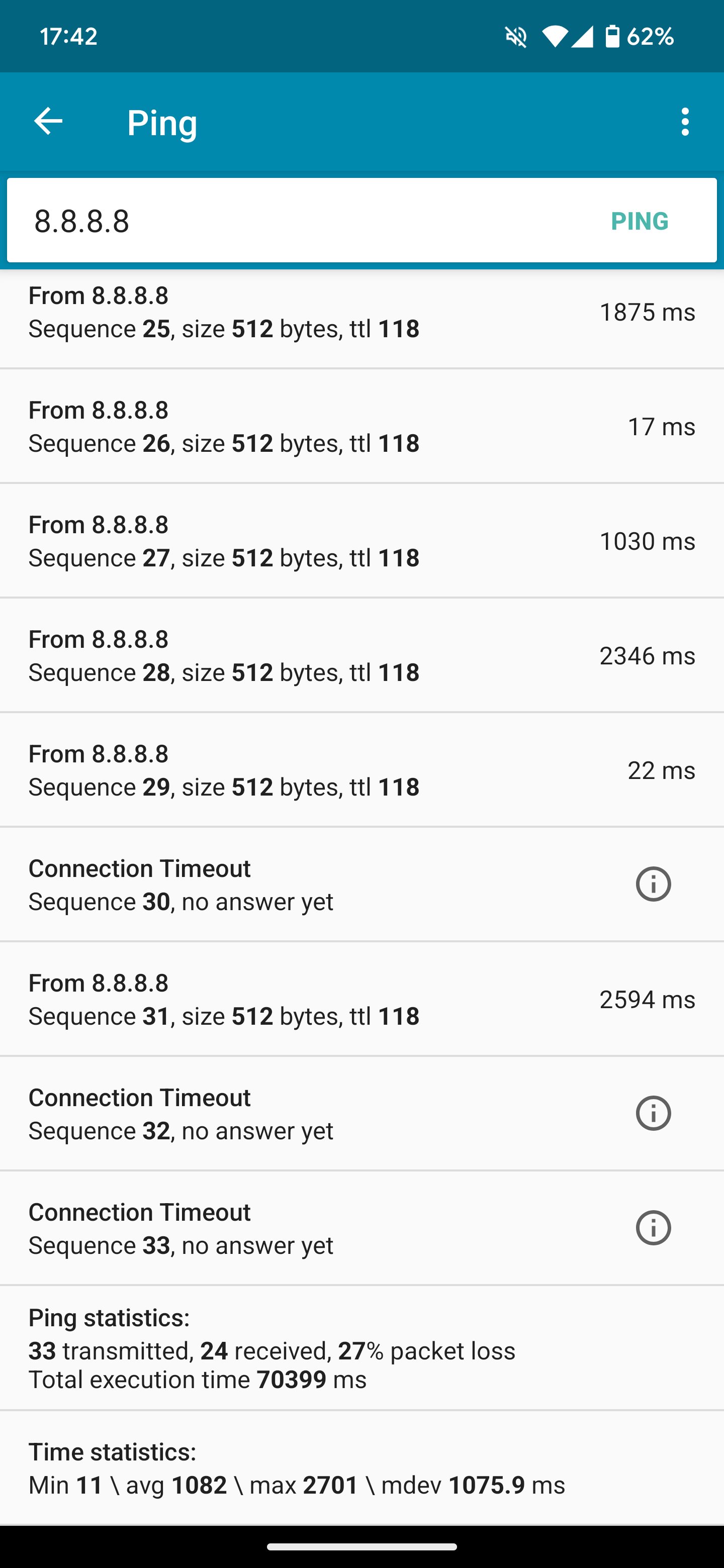The width and height of the screenshot is (724, 1568).
Task: Show info for Sequence 32 timeout
Action: tap(654, 1113)
